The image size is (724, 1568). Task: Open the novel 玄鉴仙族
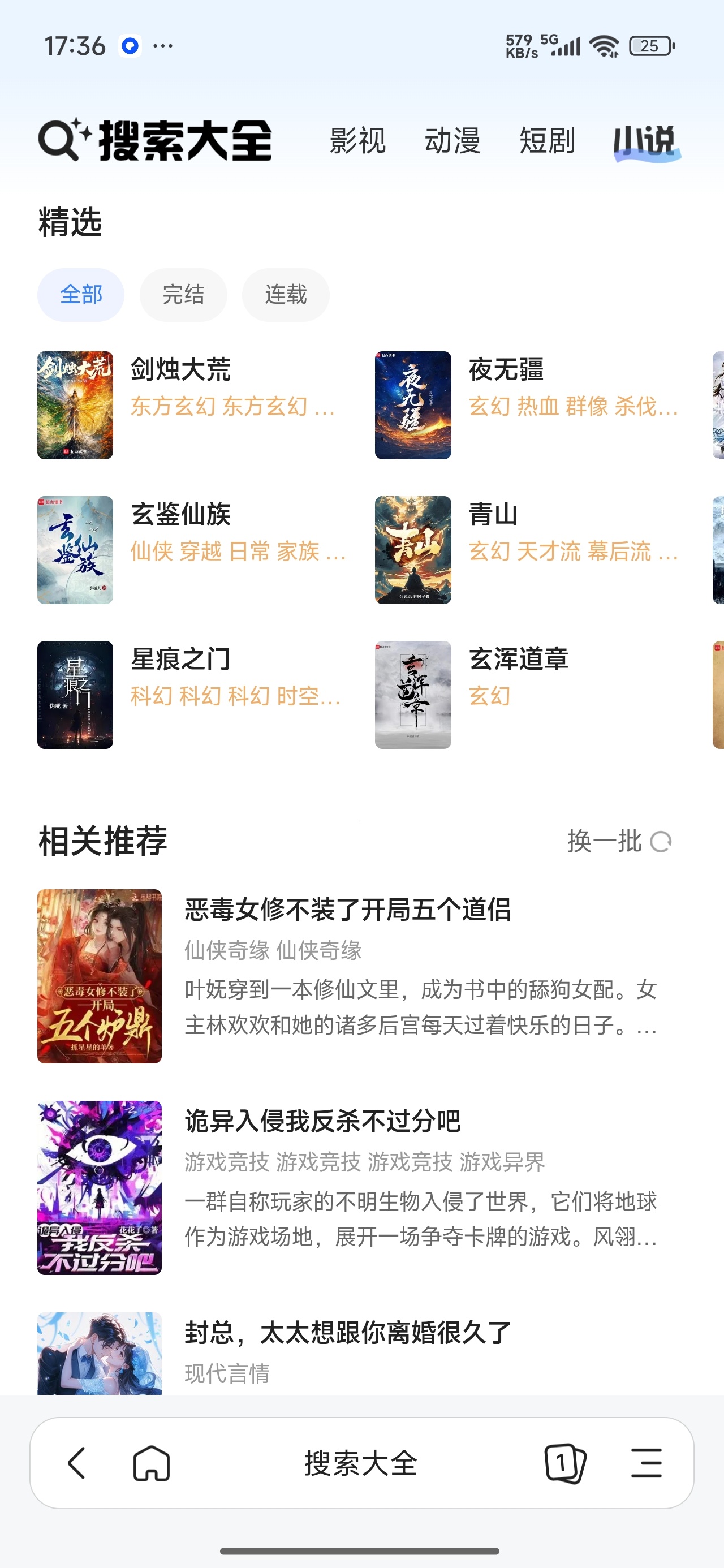click(191, 550)
